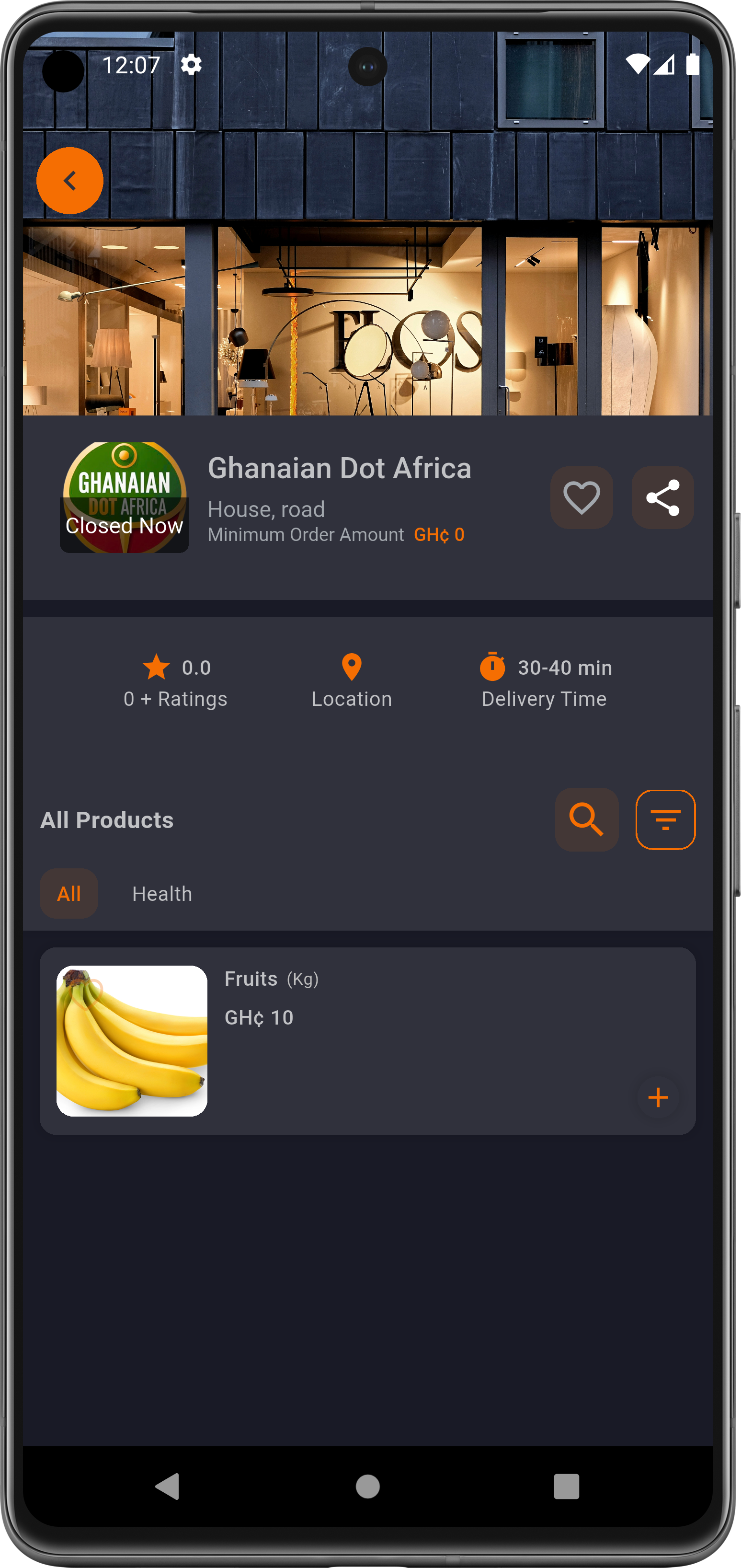
Task: Tap the system home button
Action: tap(367, 1486)
